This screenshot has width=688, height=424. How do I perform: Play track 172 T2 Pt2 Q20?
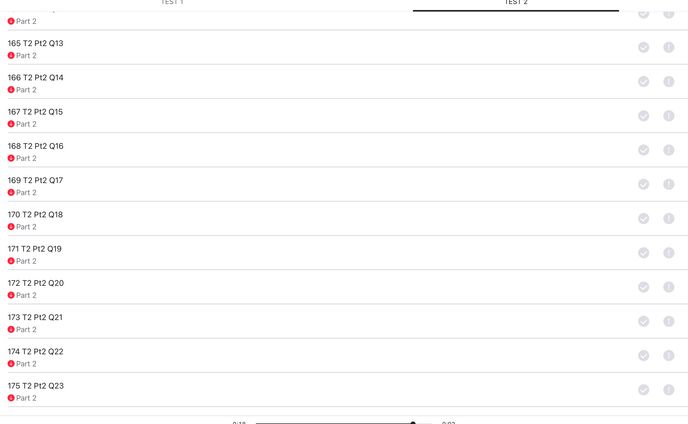coord(36,283)
